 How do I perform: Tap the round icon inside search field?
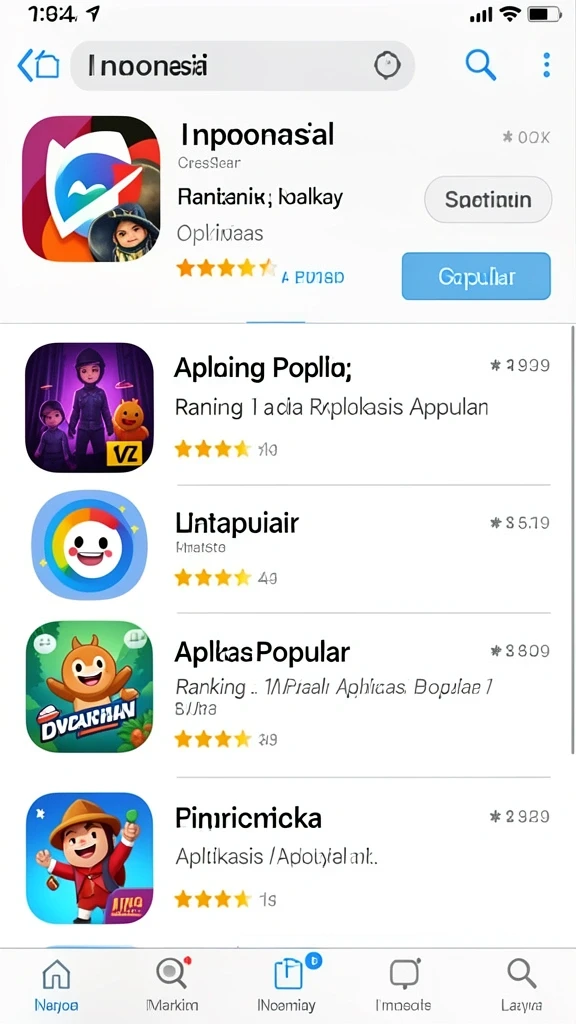[387, 66]
